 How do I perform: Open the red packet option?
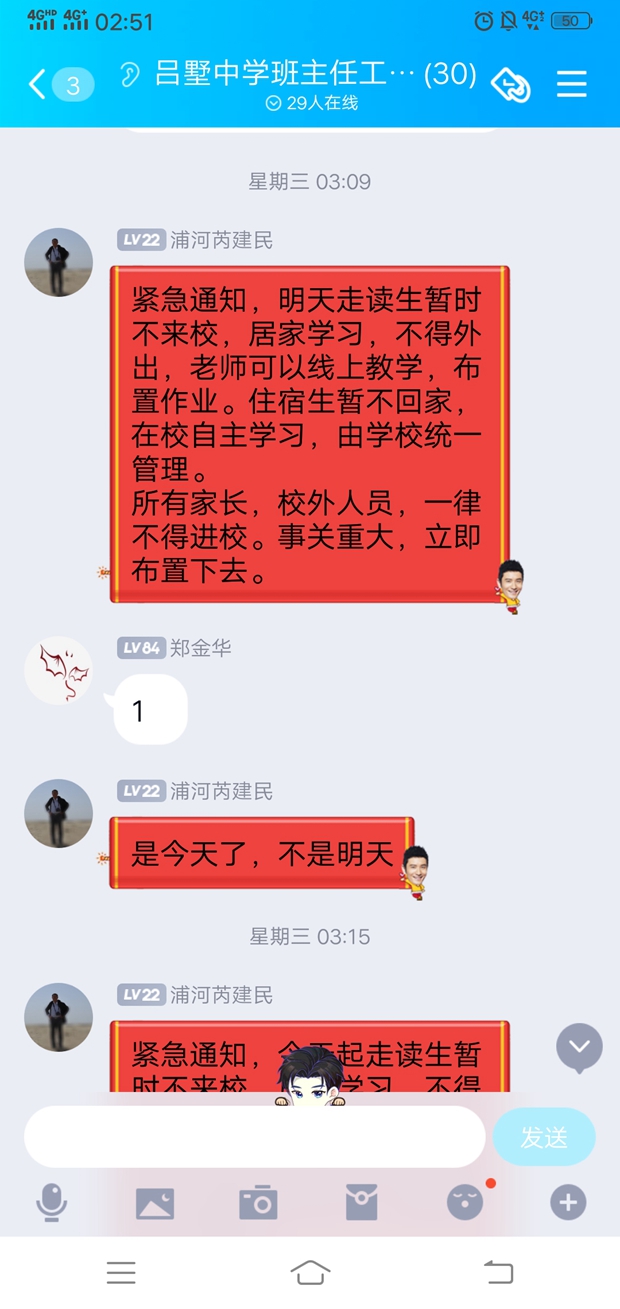[361, 1202]
